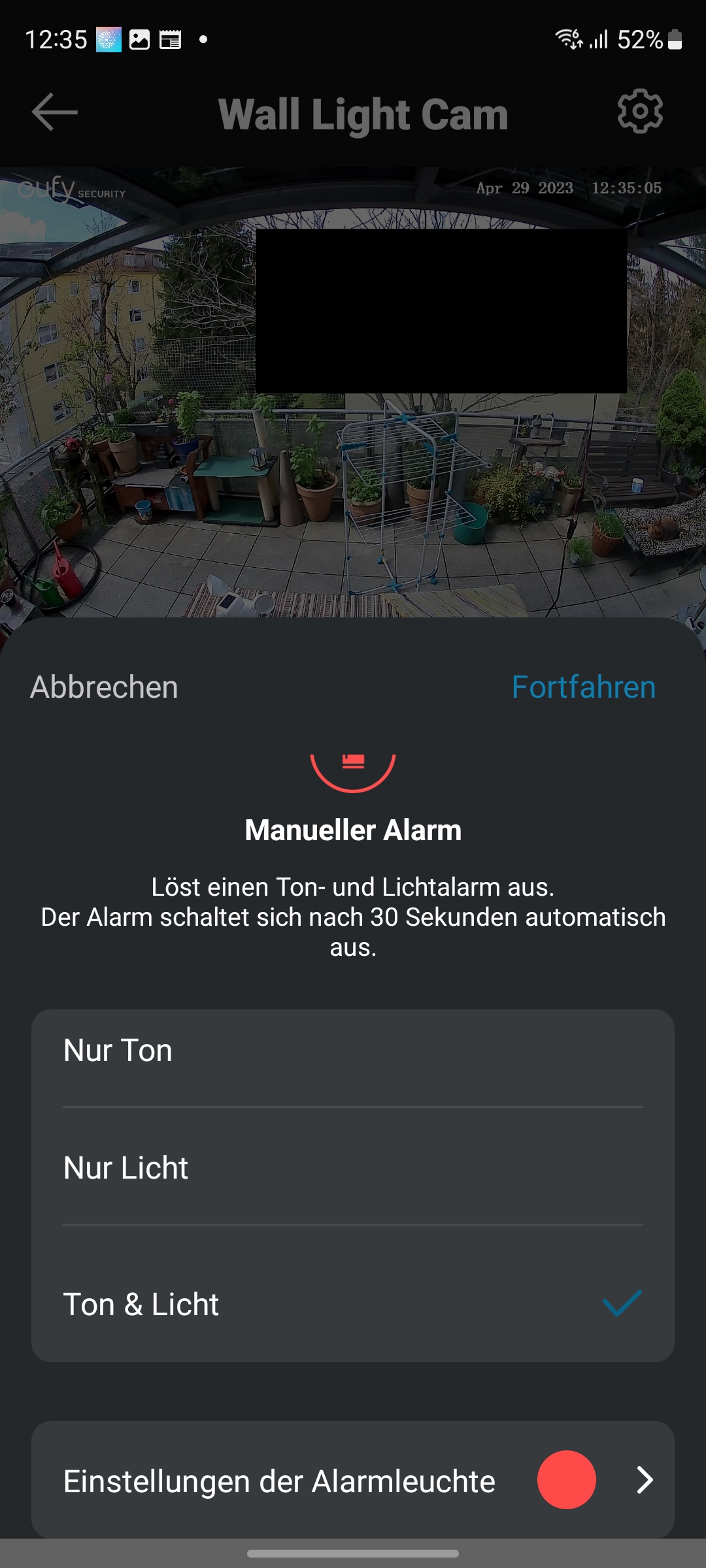Viewport: 706px width, 1568px height.
Task: Choose the Nur Licht option
Action: coord(353,1168)
